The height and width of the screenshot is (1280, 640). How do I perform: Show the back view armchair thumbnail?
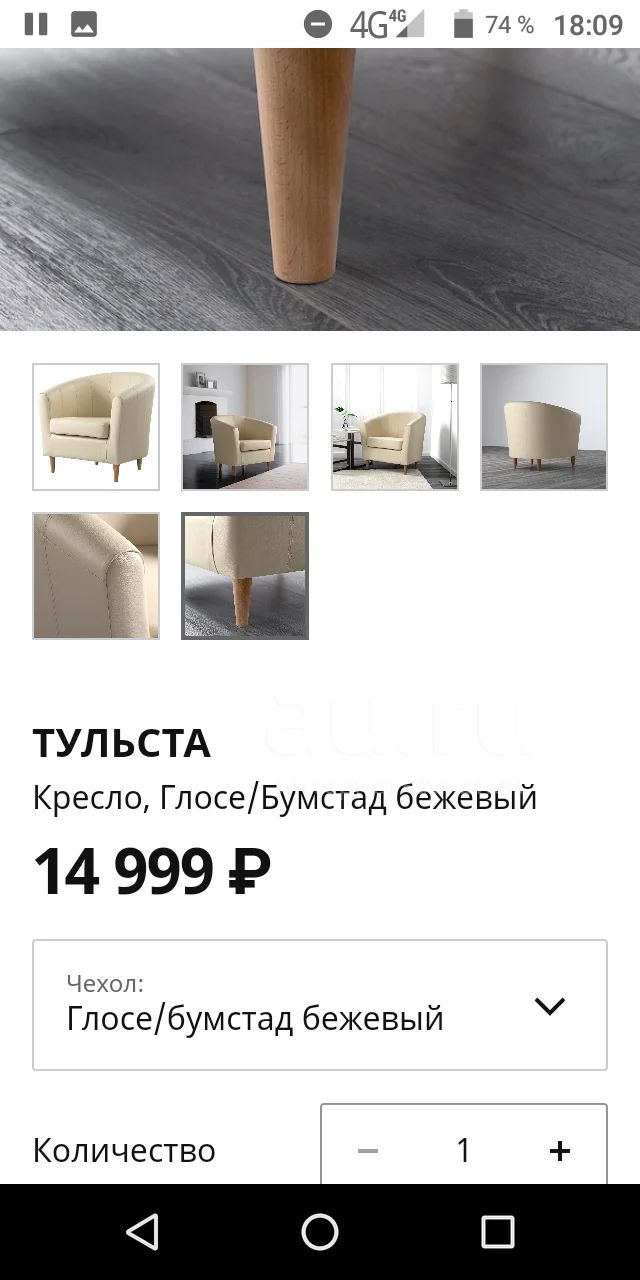[544, 427]
